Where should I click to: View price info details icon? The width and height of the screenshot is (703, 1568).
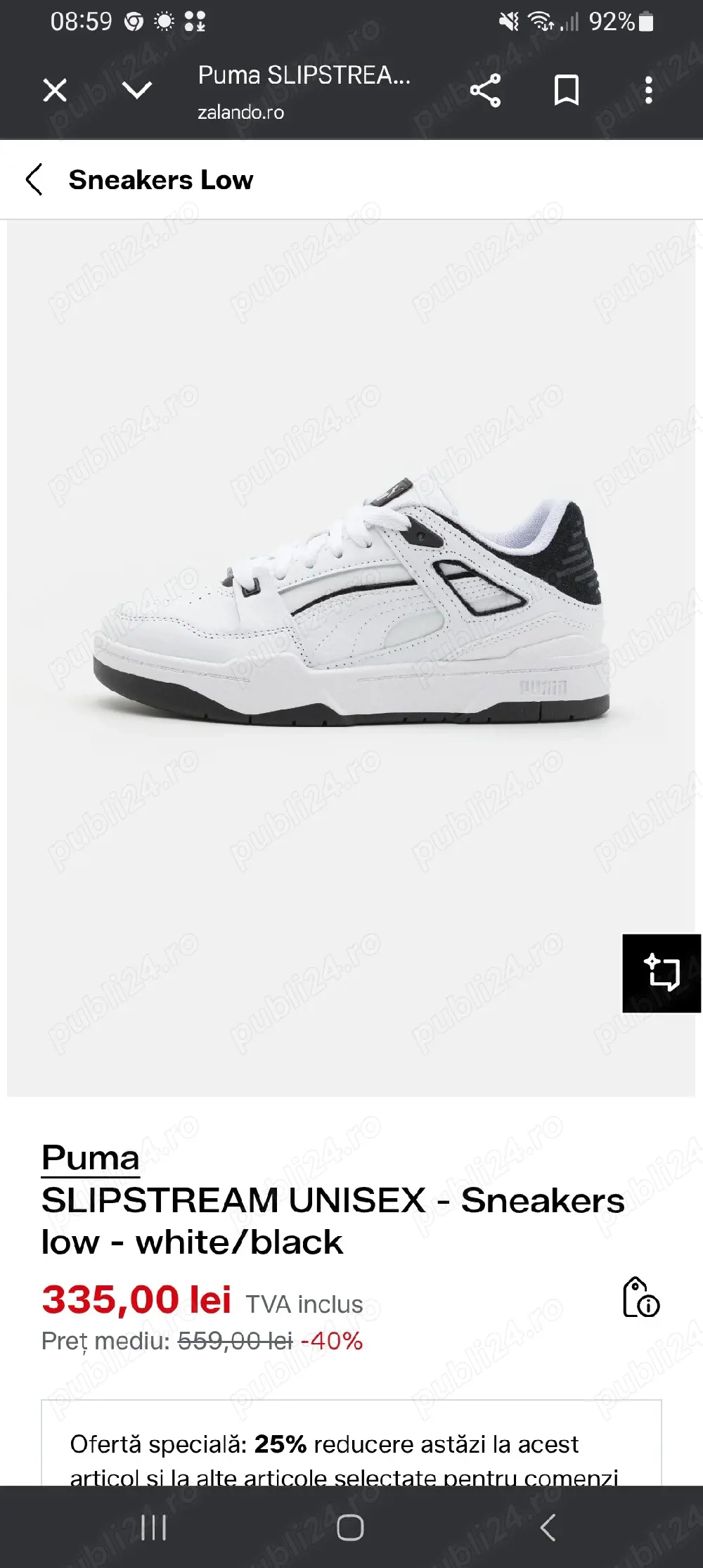tap(640, 1297)
